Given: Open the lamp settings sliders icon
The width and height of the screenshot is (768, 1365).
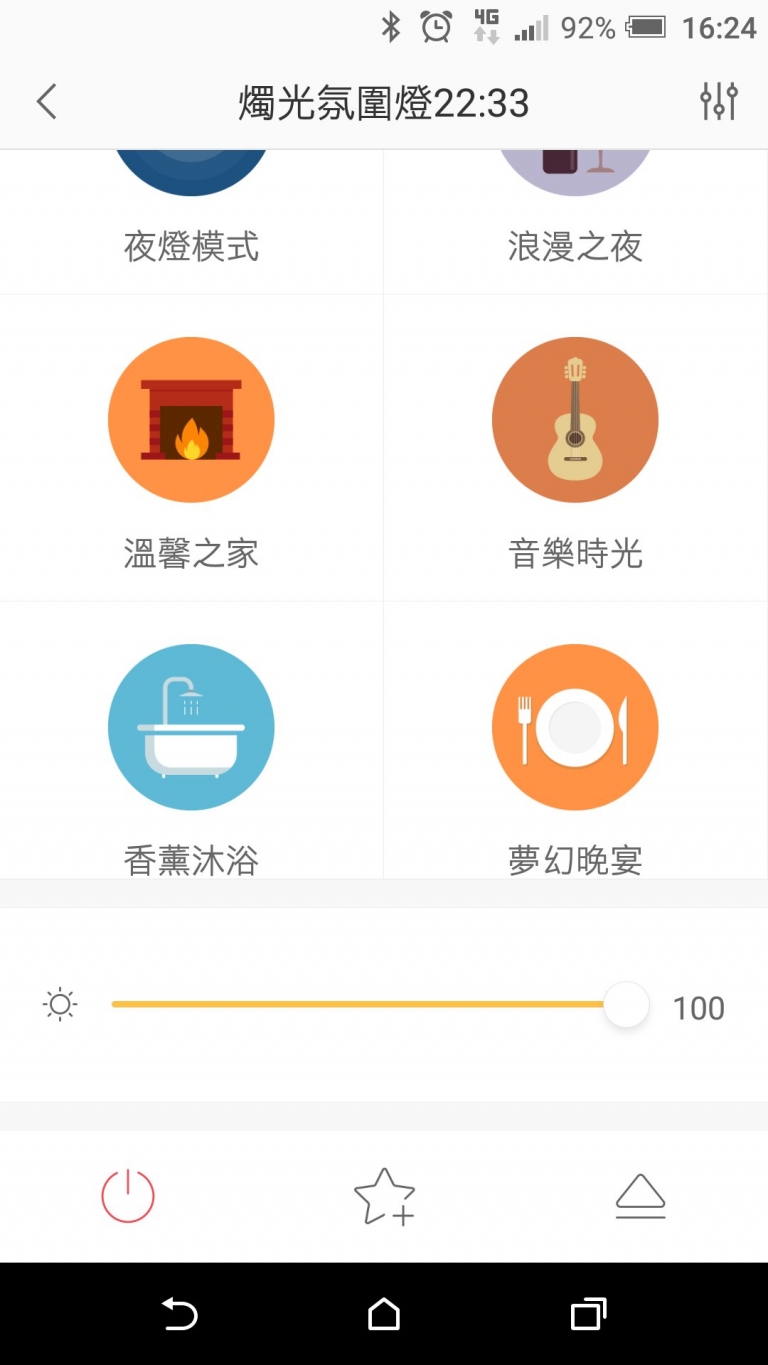Looking at the screenshot, I should tap(718, 101).
